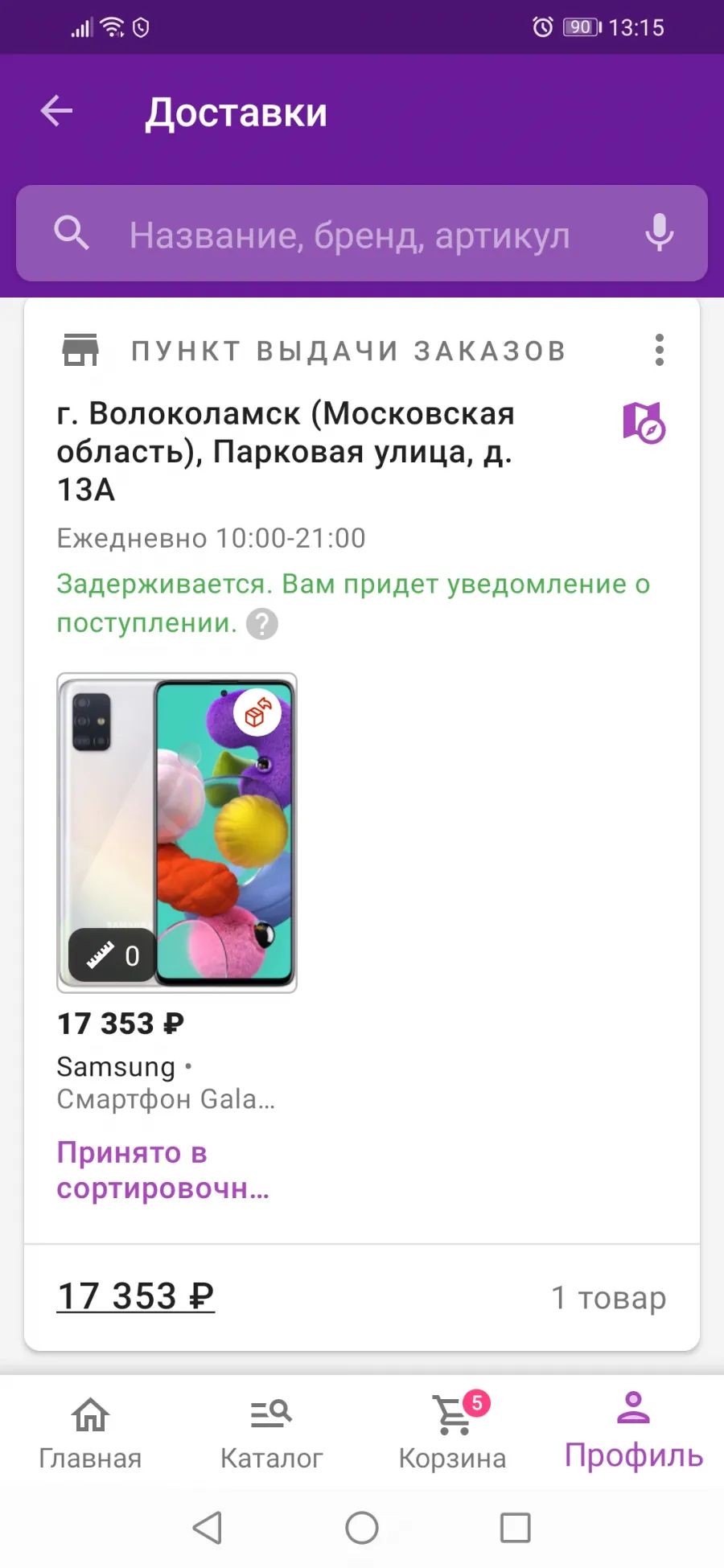View the 'Принято в сортировочн…' delivery status
724x1568 pixels.
[163, 1170]
